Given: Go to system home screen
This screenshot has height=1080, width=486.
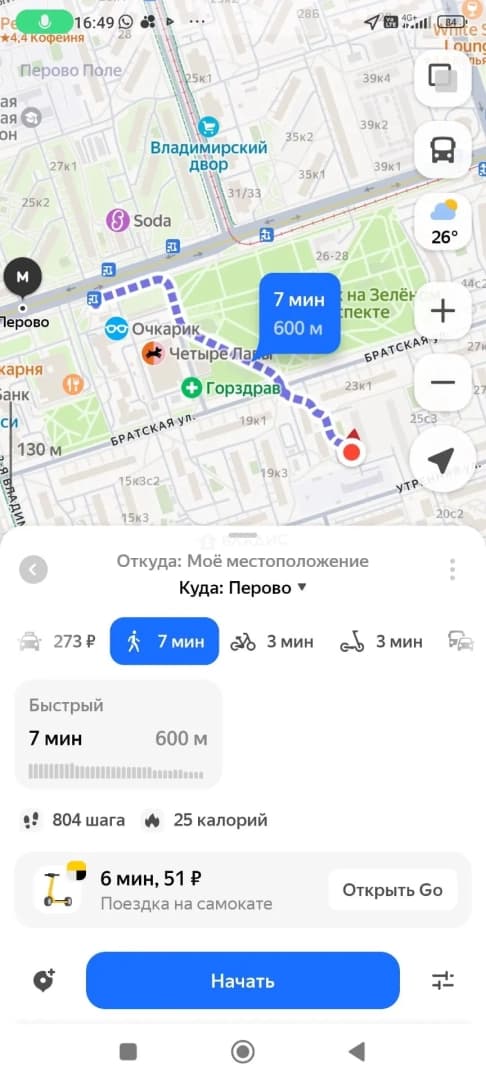Looking at the screenshot, I should 242,1051.
